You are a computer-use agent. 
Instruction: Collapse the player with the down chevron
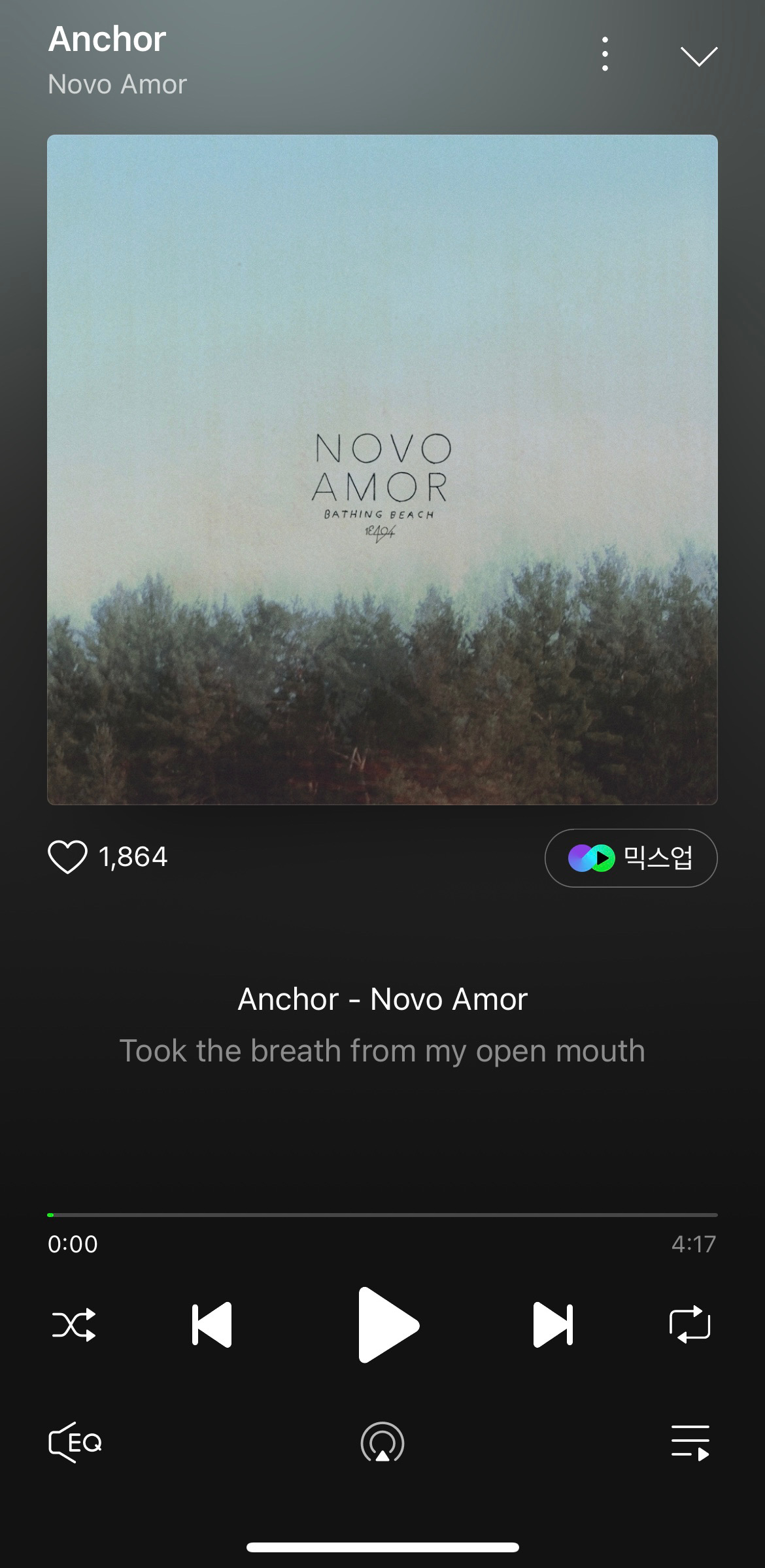click(699, 56)
